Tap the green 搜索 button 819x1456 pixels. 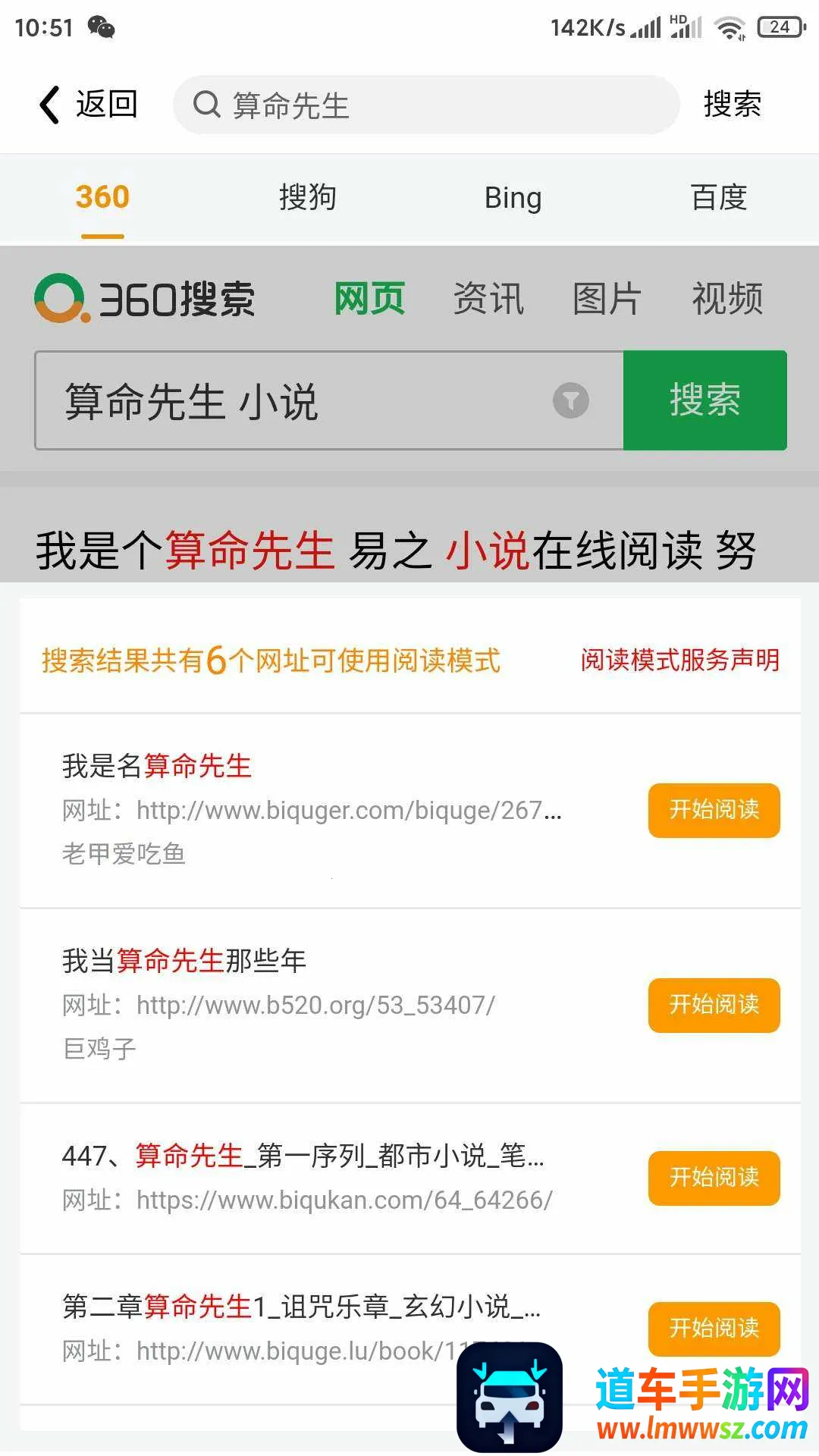point(704,400)
